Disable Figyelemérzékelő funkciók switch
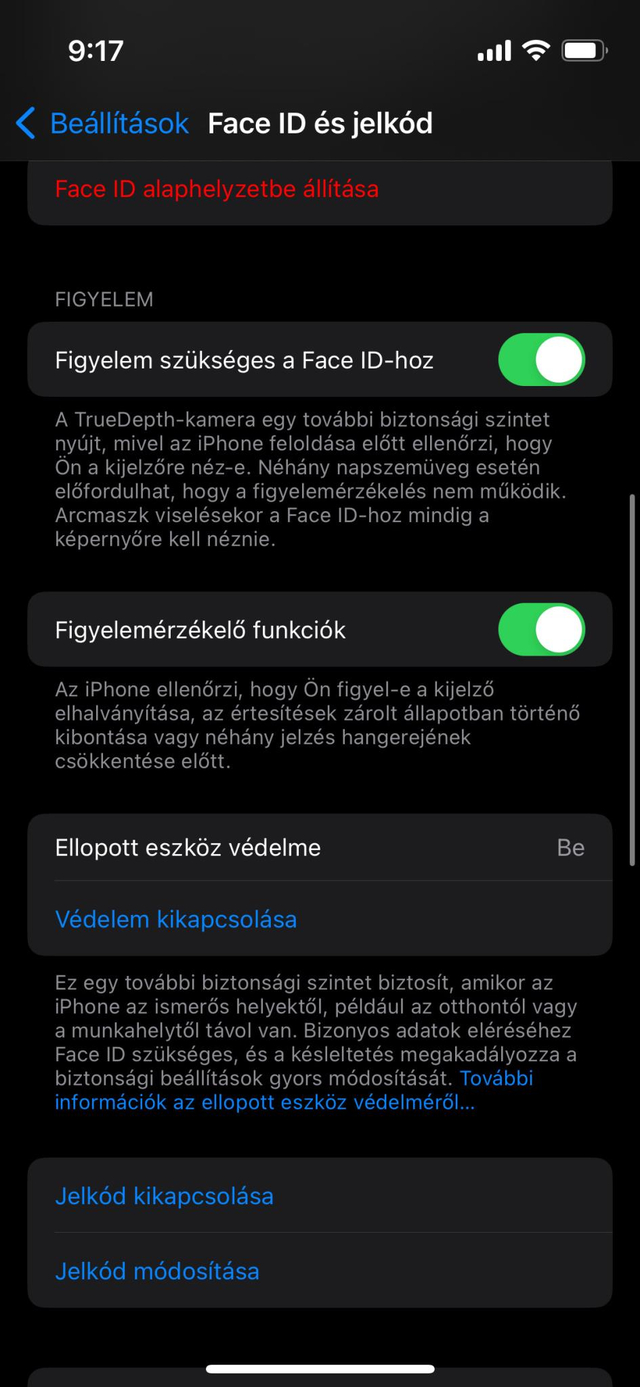The image size is (640, 1387). click(541, 630)
